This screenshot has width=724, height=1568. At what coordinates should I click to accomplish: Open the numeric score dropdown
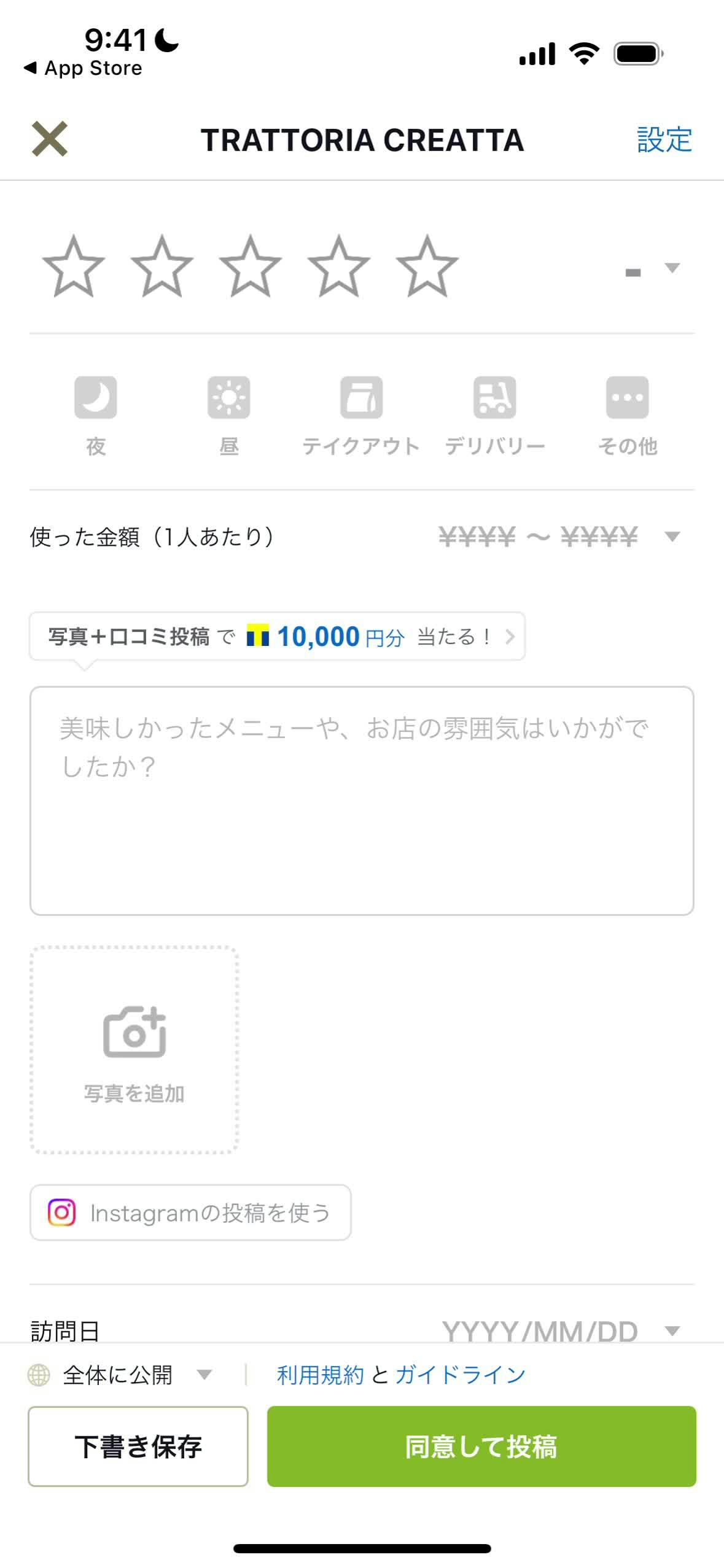(652, 269)
